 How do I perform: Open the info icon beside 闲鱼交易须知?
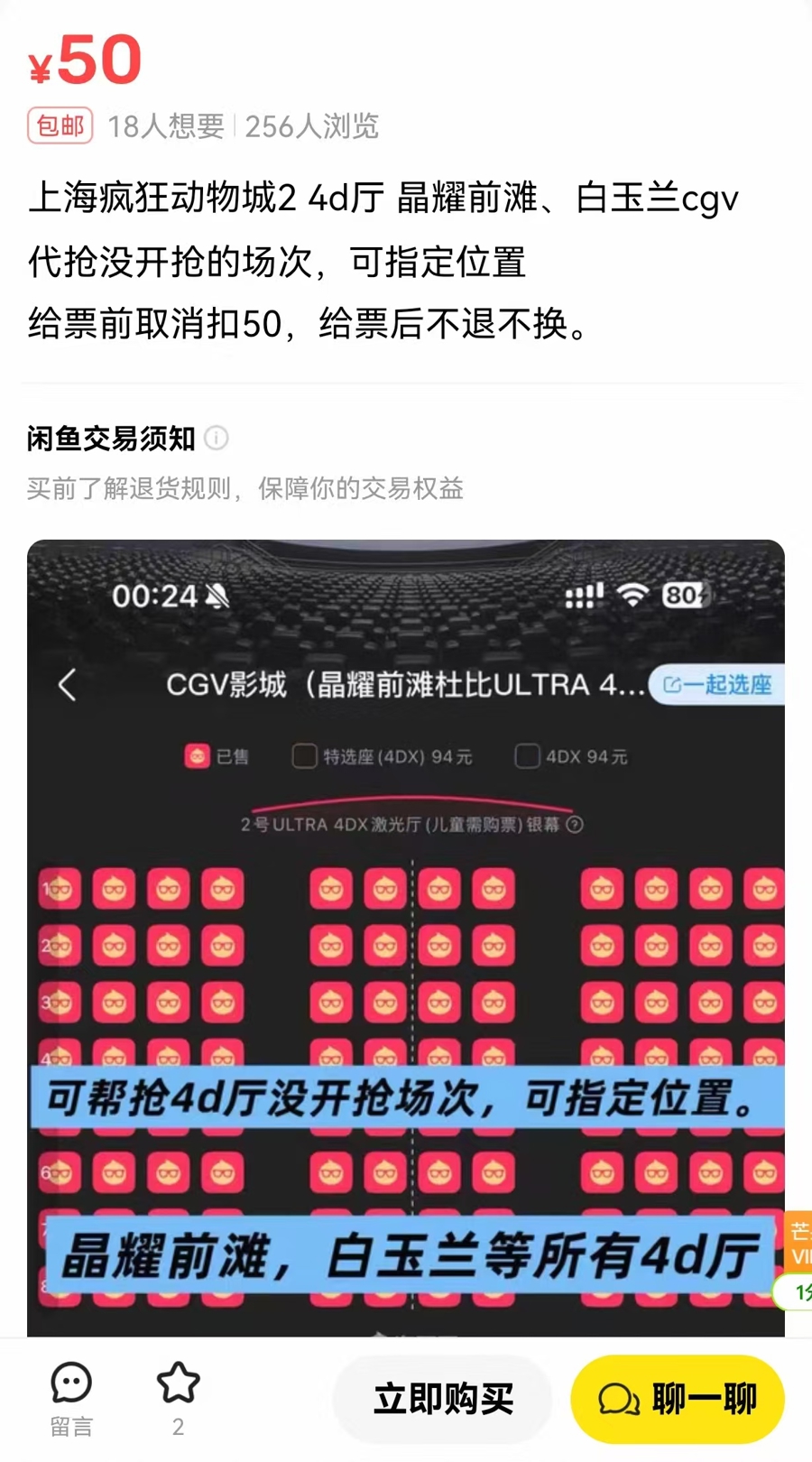point(217,438)
